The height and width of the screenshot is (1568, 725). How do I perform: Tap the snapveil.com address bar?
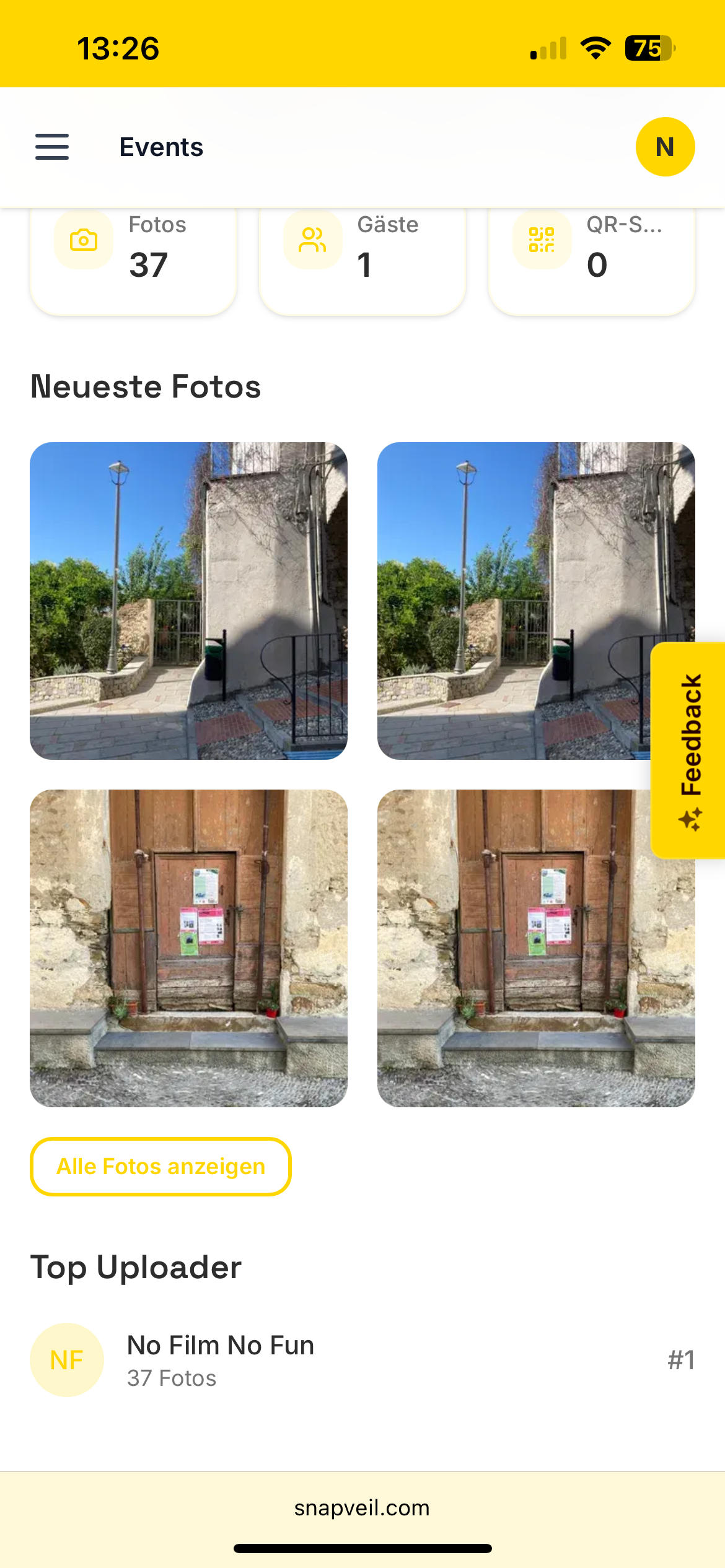362,1508
